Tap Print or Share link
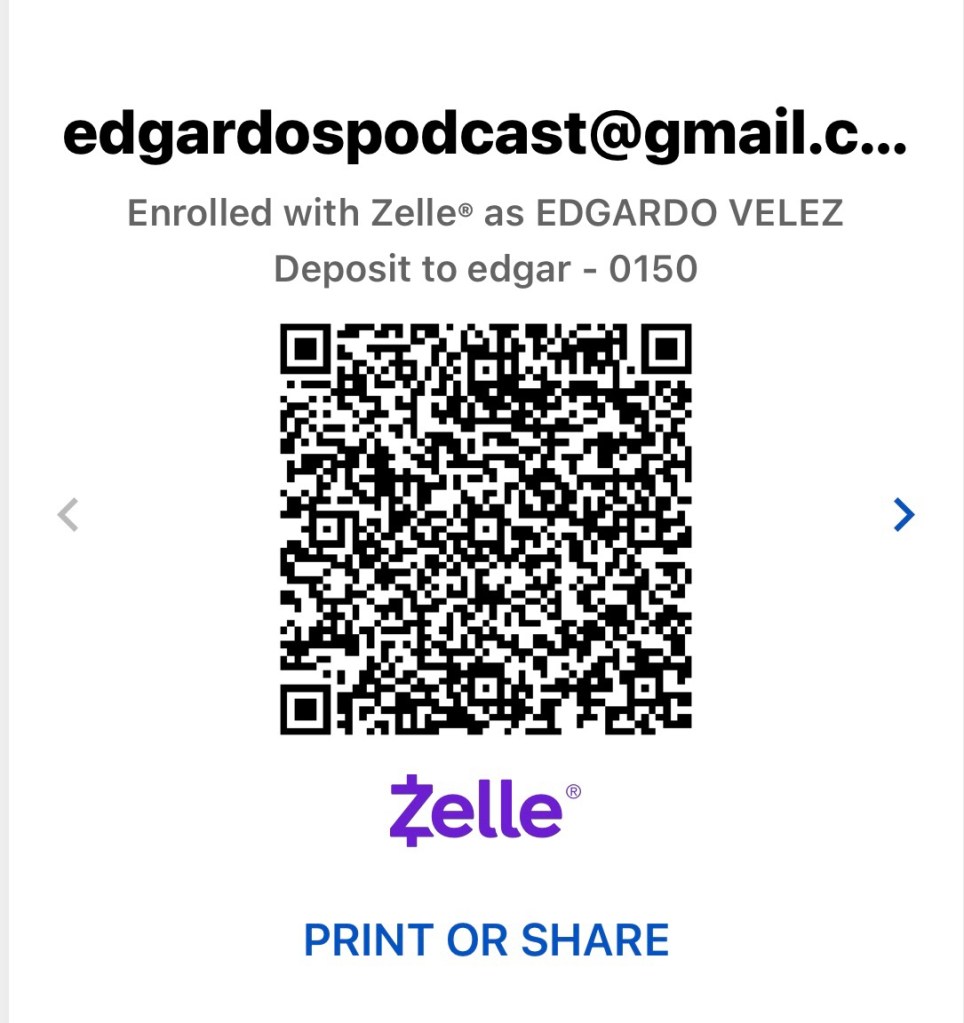Screen dimensions: 964x1023 pyautogui.click(x=486, y=940)
